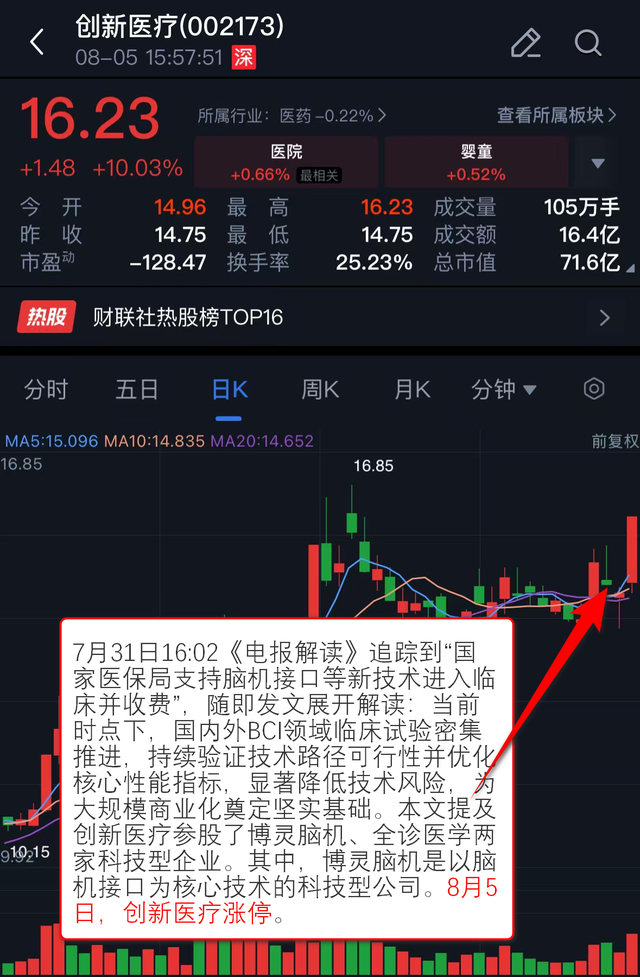Screen dimensions: 640x977
Task: Select the 日K chart tab
Action: point(229,389)
